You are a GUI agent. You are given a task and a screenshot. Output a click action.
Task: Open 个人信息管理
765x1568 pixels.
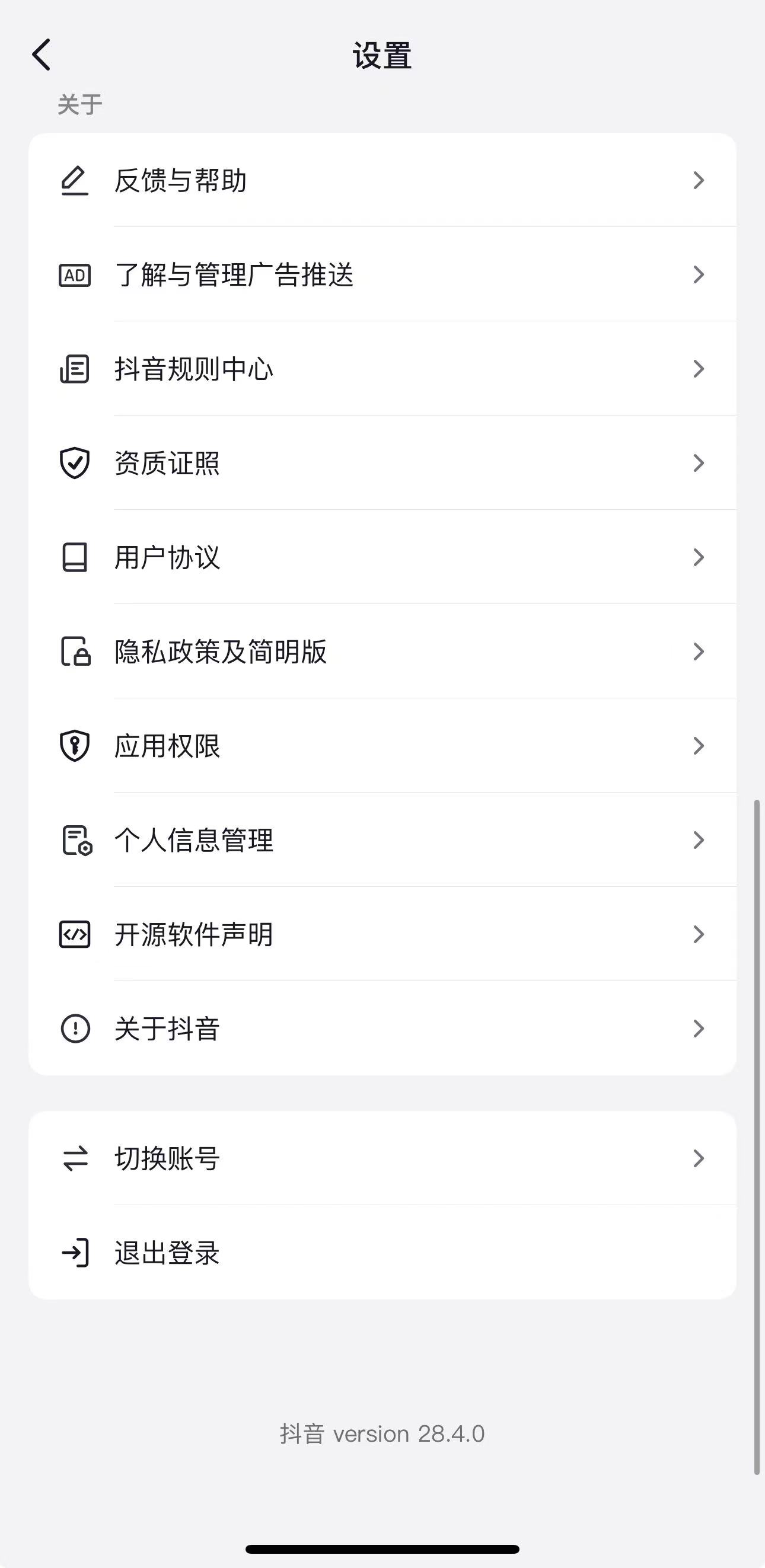[382, 840]
